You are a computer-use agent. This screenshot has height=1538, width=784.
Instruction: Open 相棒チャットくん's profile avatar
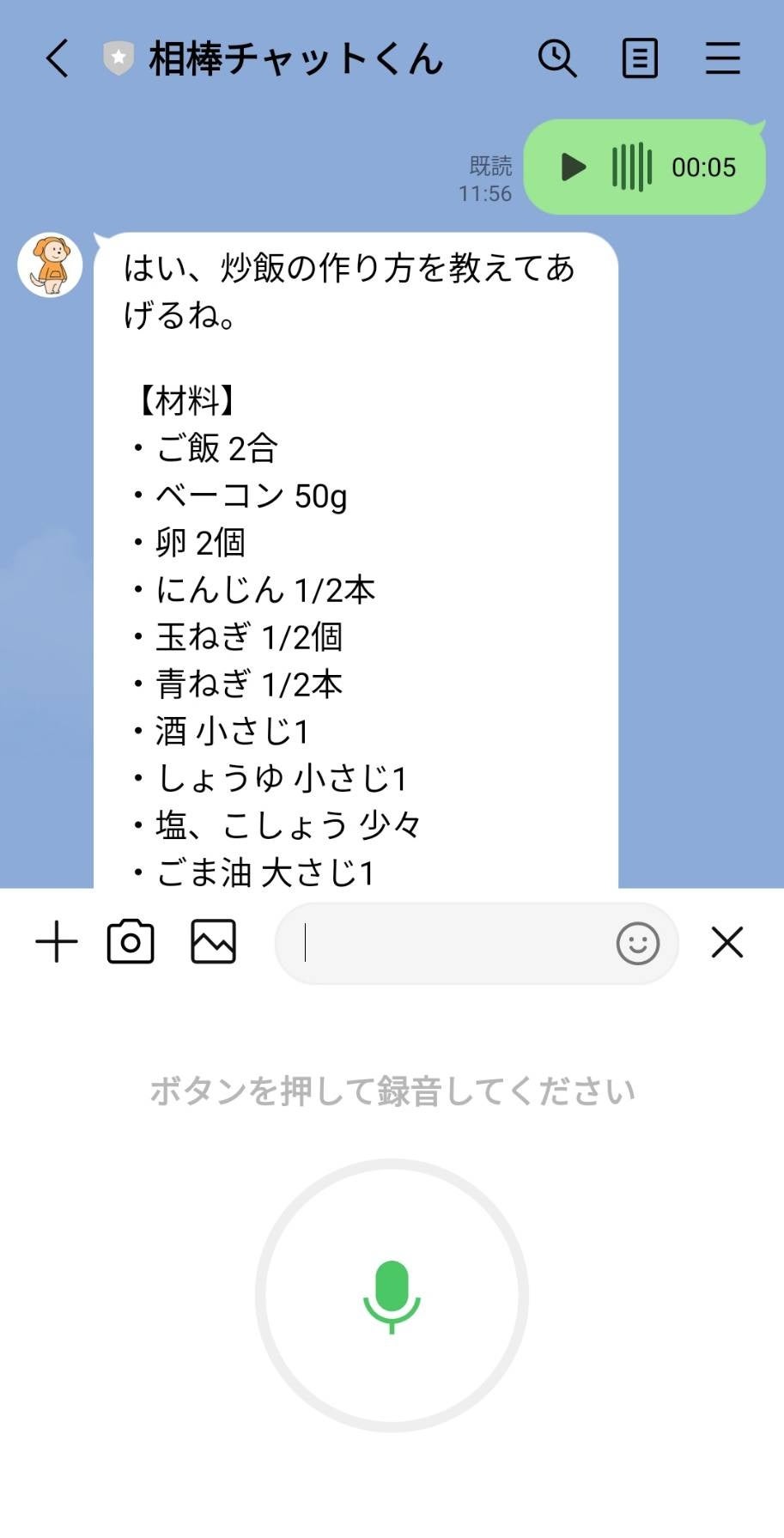click(x=50, y=264)
